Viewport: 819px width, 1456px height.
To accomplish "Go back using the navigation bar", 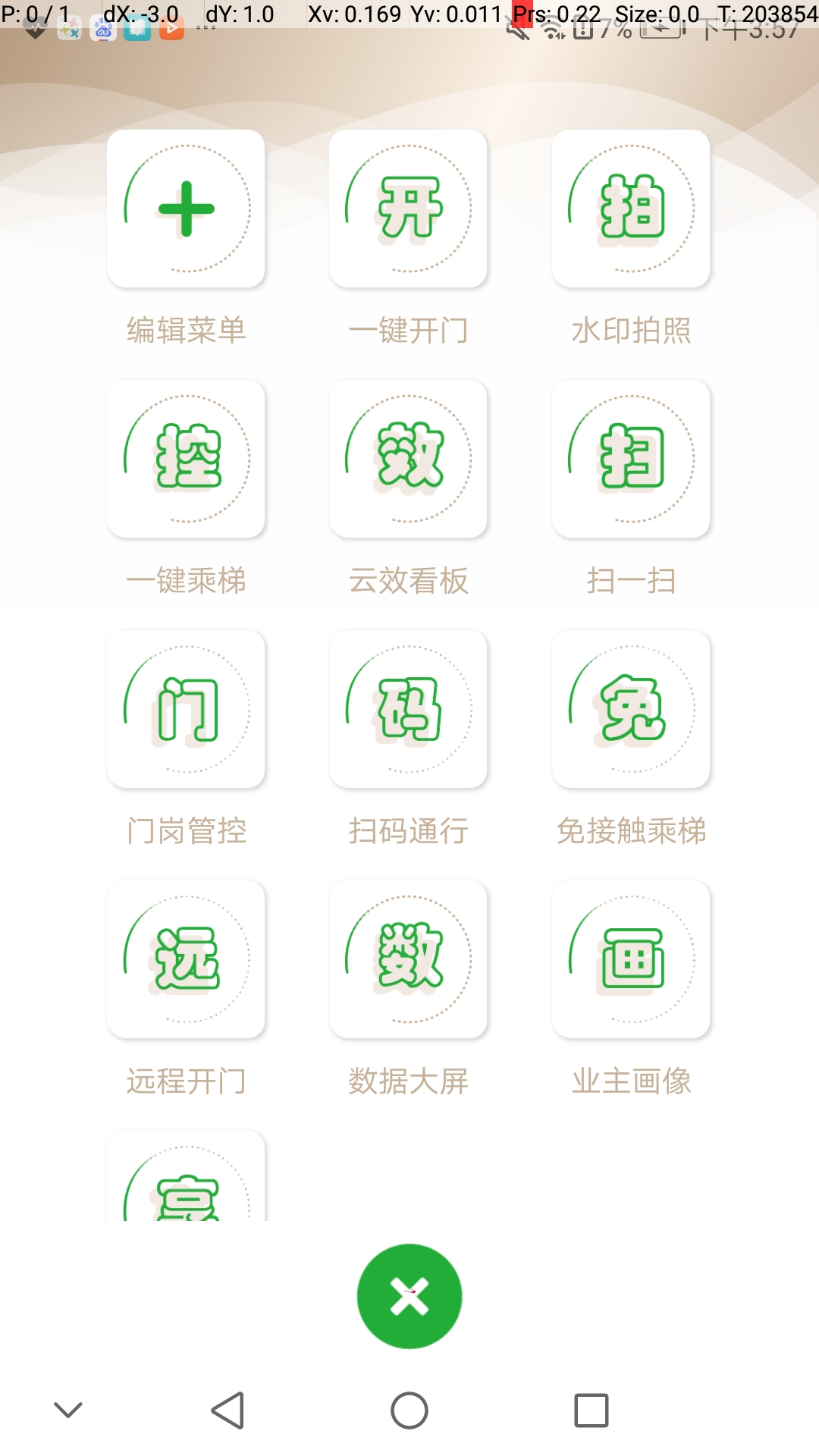I will [x=227, y=1410].
